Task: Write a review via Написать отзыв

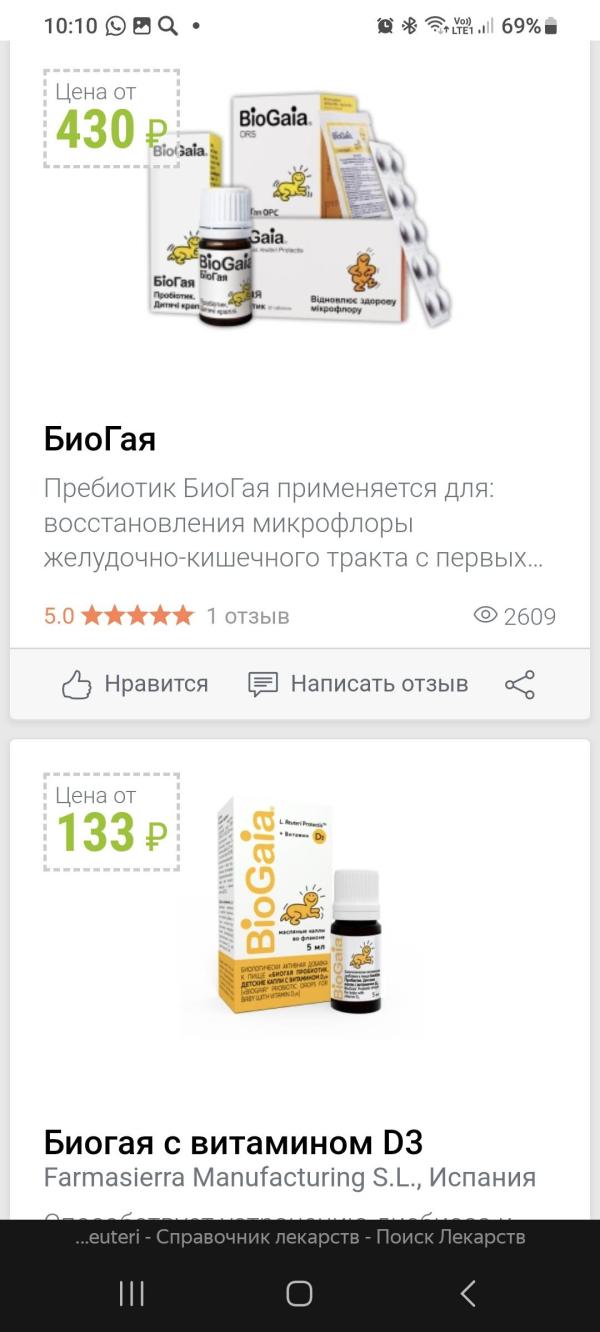Action: click(x=358, y=684)
